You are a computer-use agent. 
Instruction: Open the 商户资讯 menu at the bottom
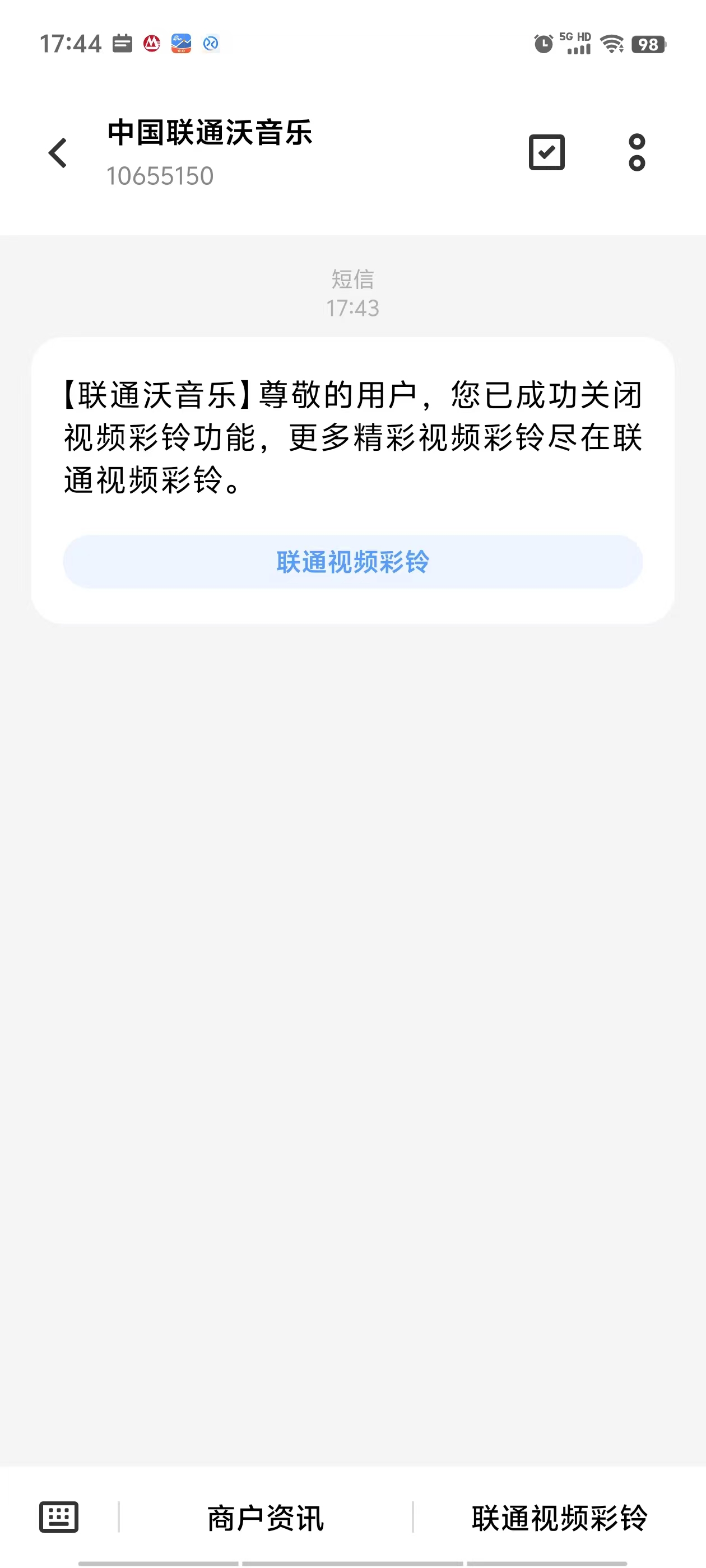pyautogui.click(x=266, y=1518)
